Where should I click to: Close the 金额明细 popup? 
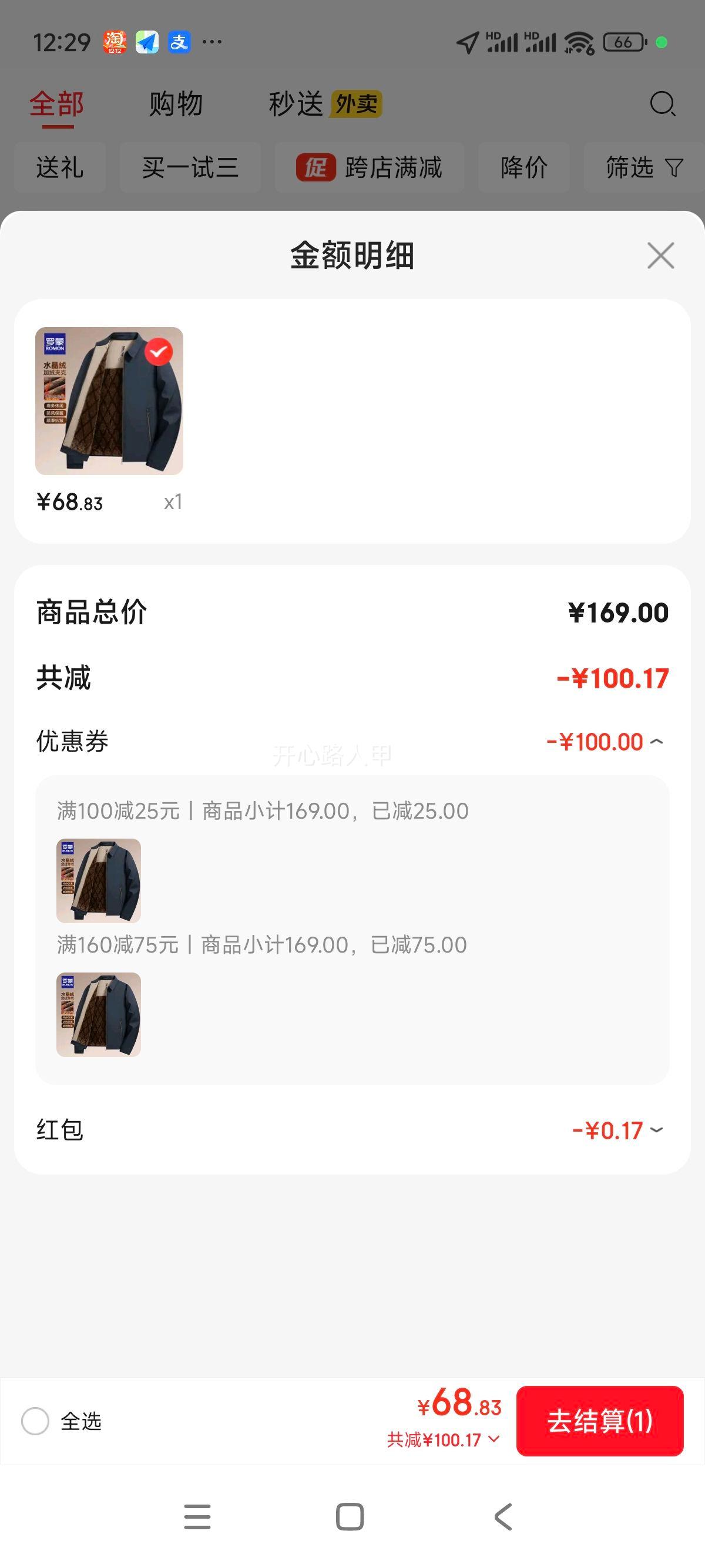(x=661, y=255)
